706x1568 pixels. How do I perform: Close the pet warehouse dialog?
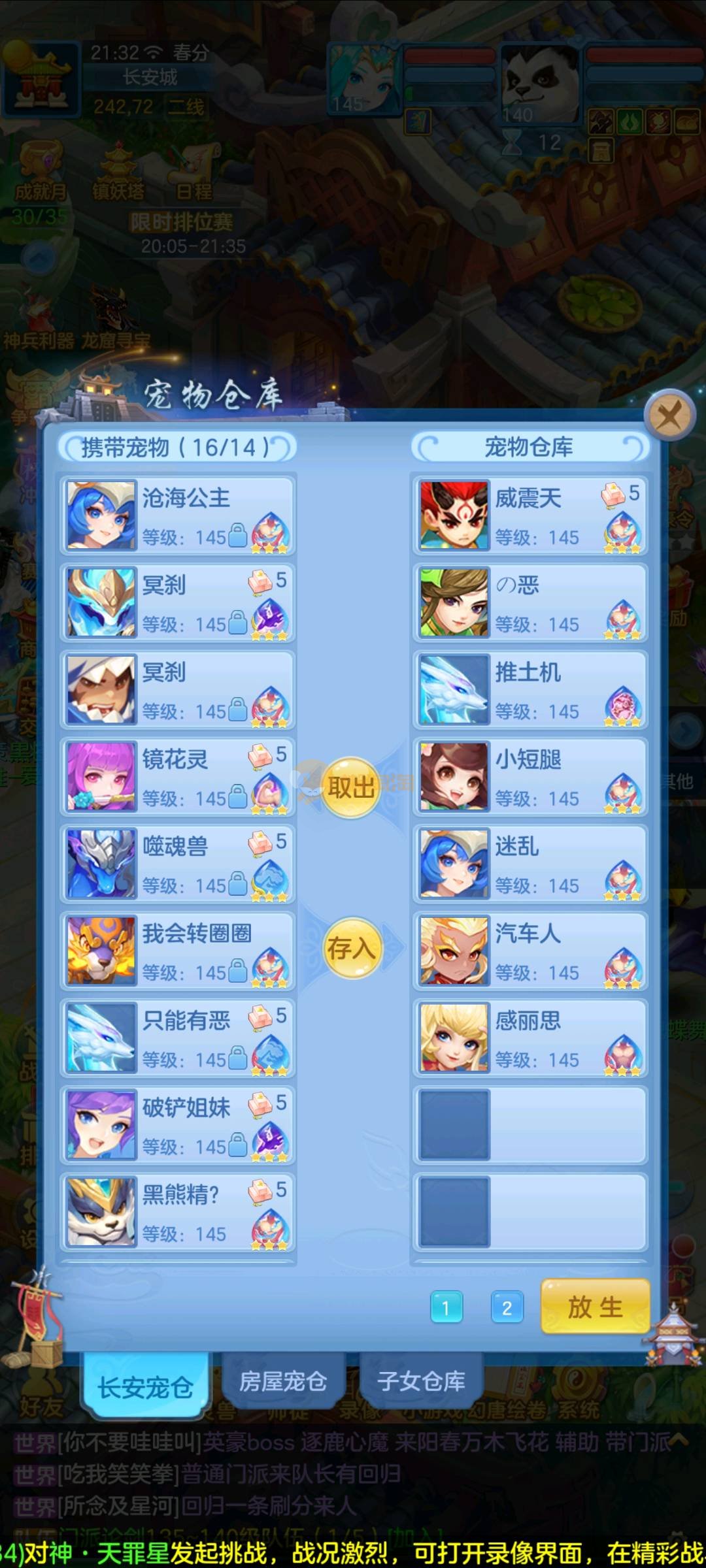tap(669, 414)
